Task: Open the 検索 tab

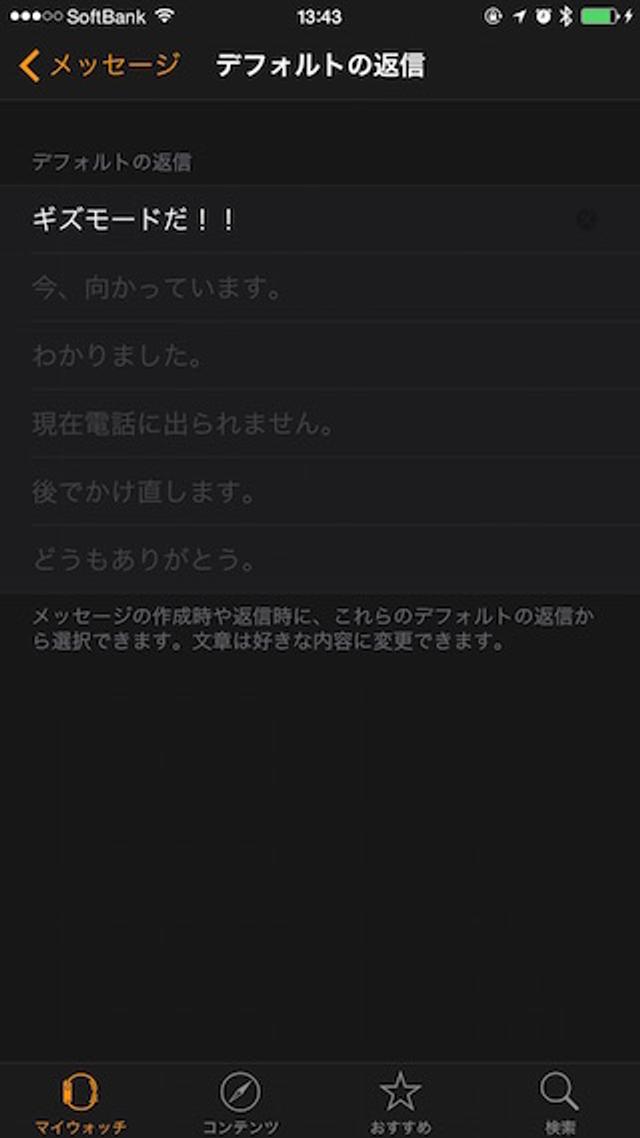Action: (x=559, y=1103)
